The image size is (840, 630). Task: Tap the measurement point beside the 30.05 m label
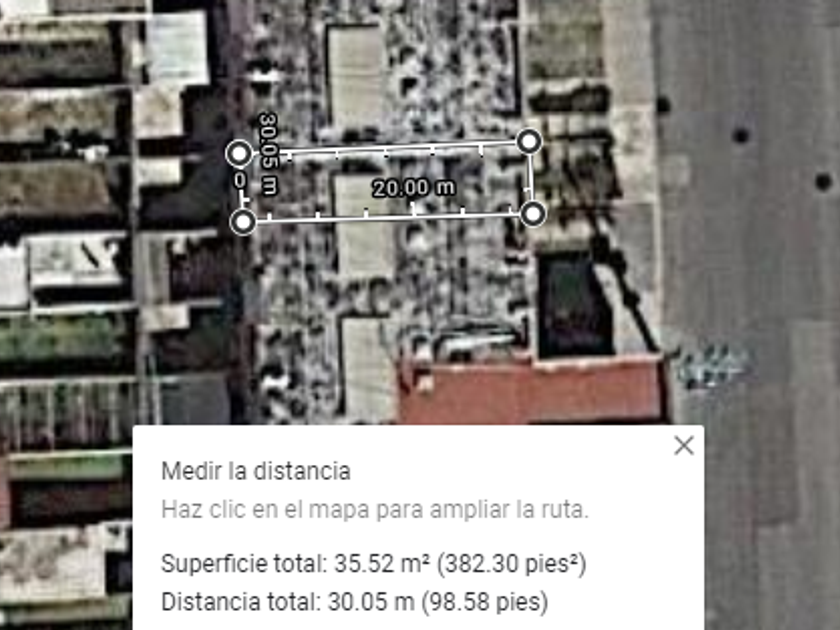(x=239, y=154)
